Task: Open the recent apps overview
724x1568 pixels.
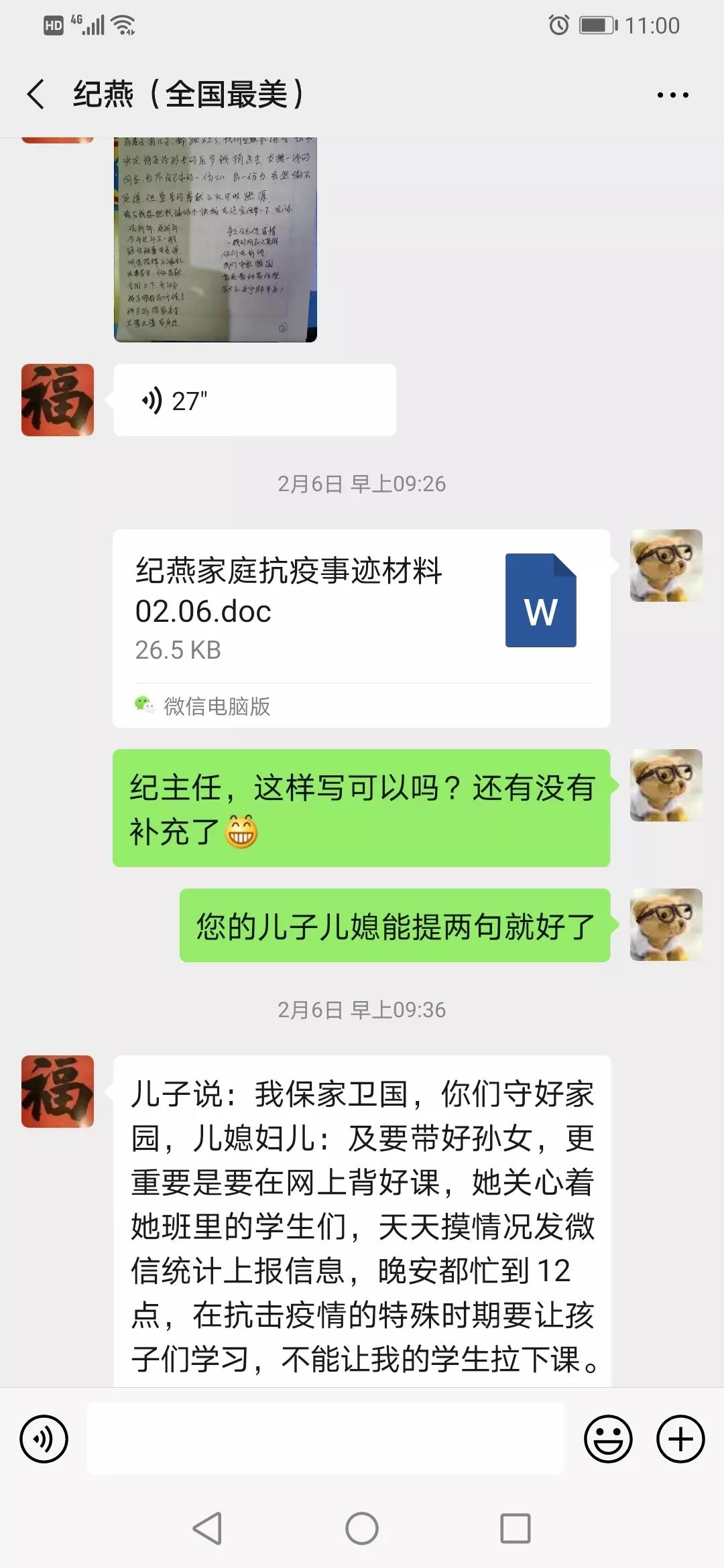Action: pos(516,1529)
